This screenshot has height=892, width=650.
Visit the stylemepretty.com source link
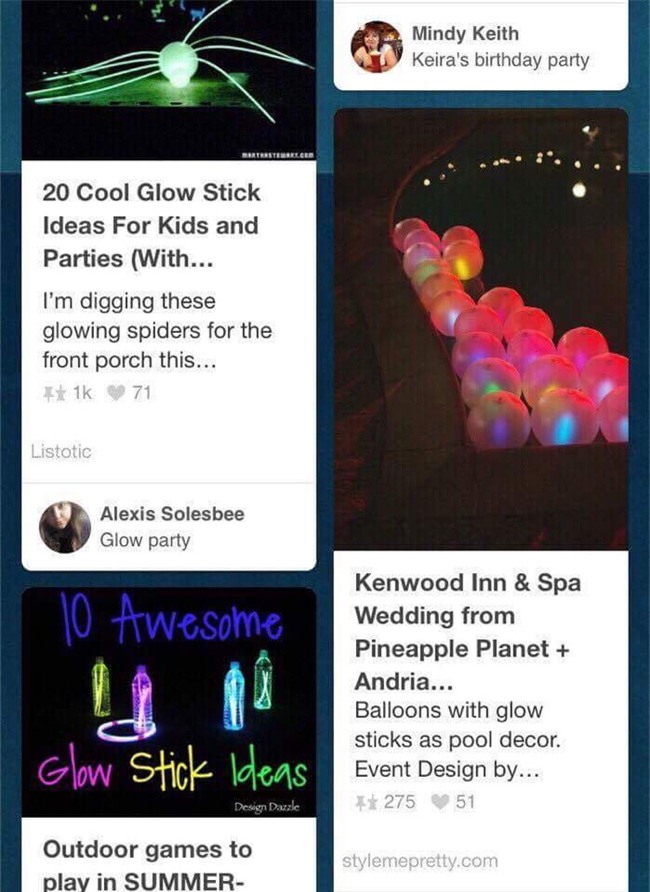[419, 860]
